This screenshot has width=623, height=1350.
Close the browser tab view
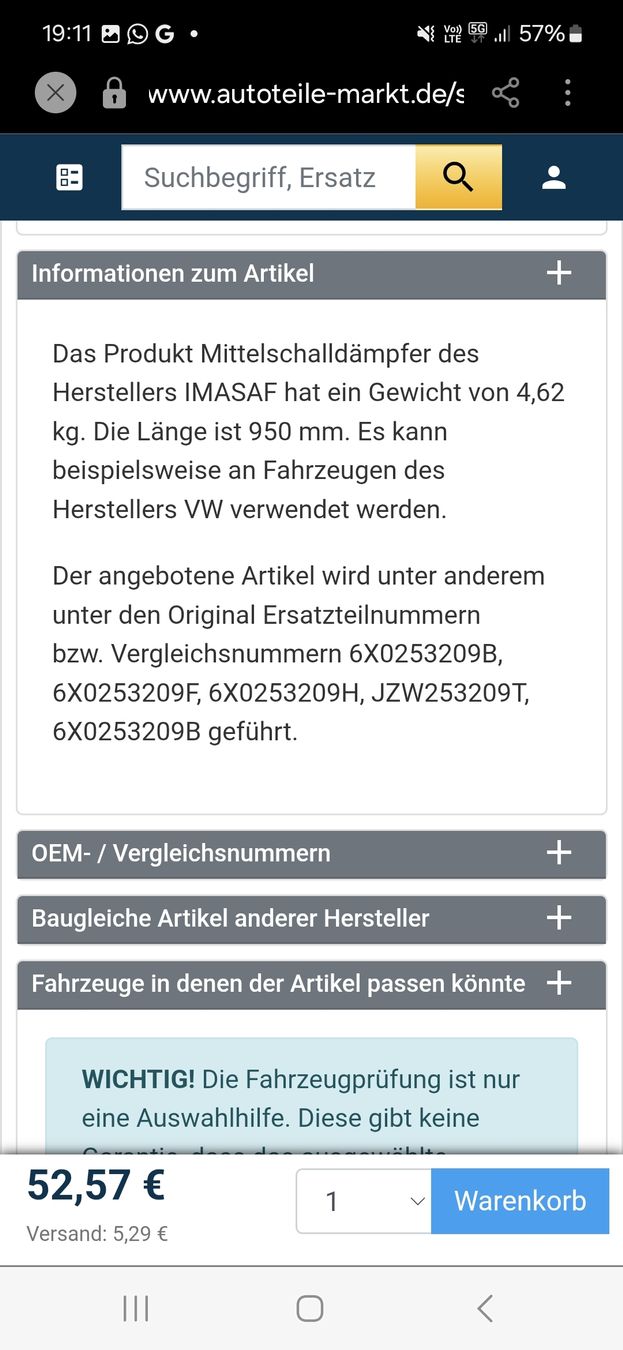56,94
